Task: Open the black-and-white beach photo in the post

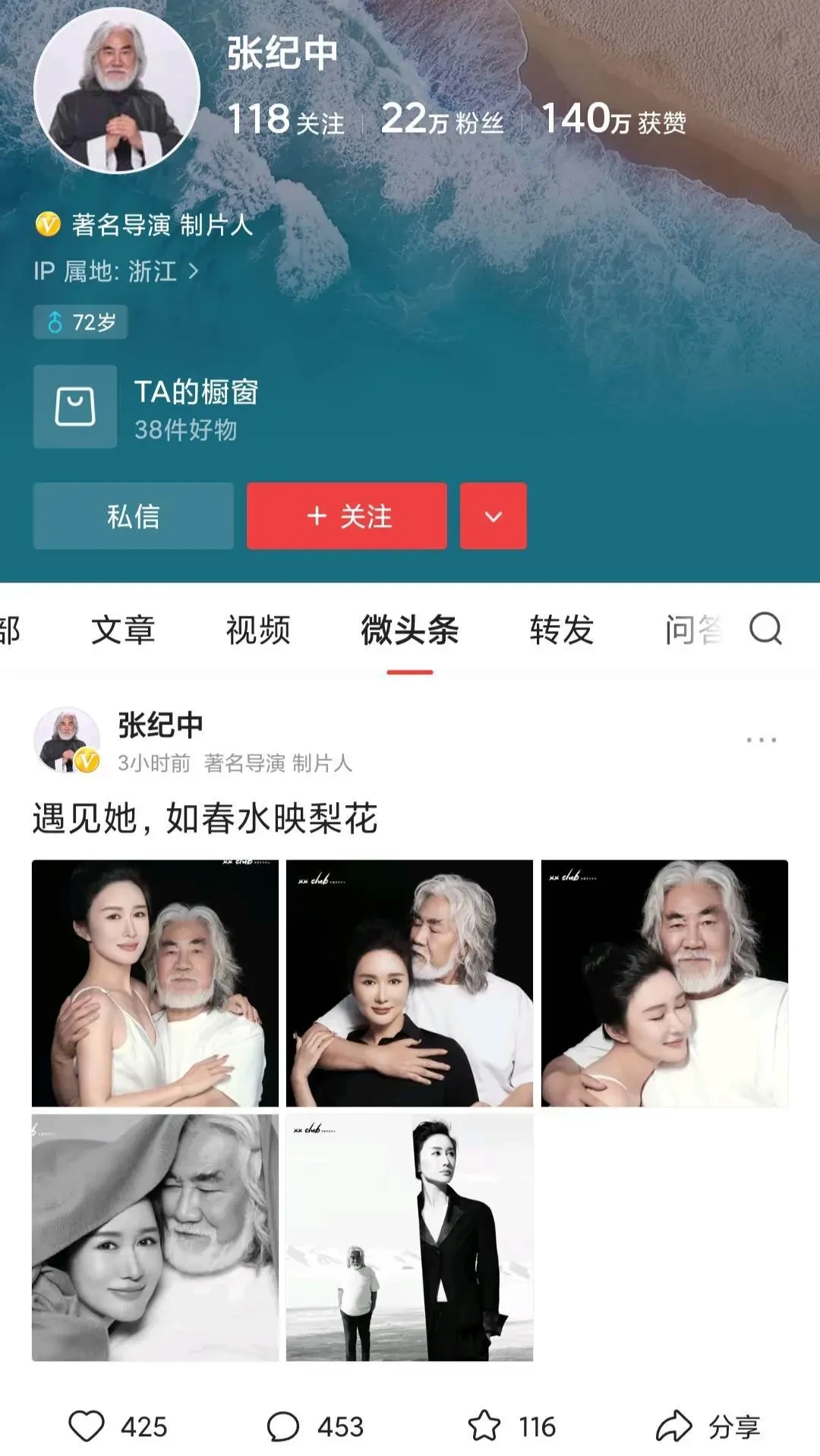Action: pos(409,1237)
